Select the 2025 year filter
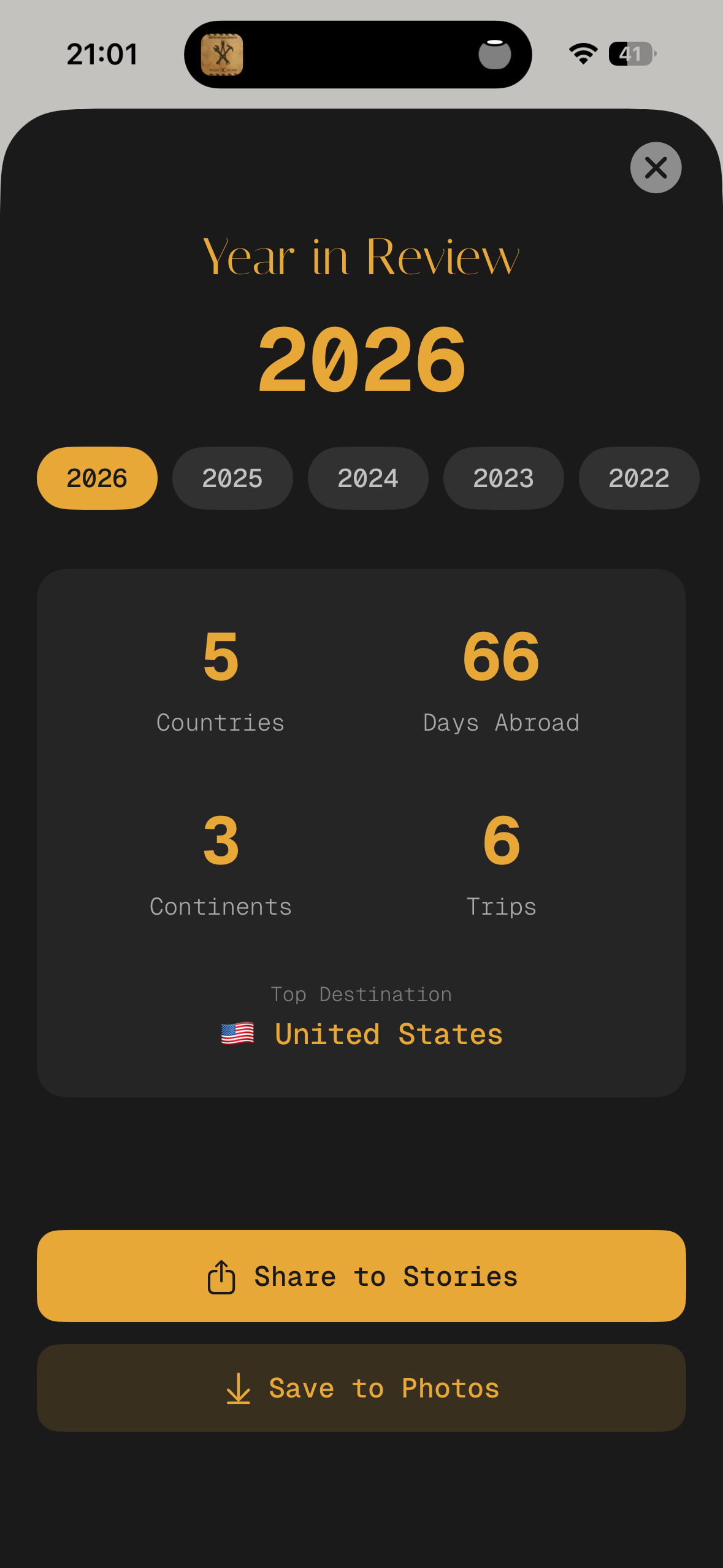Screen dimensions: 723x1568 pyautogui.click(x=232, y=478)
